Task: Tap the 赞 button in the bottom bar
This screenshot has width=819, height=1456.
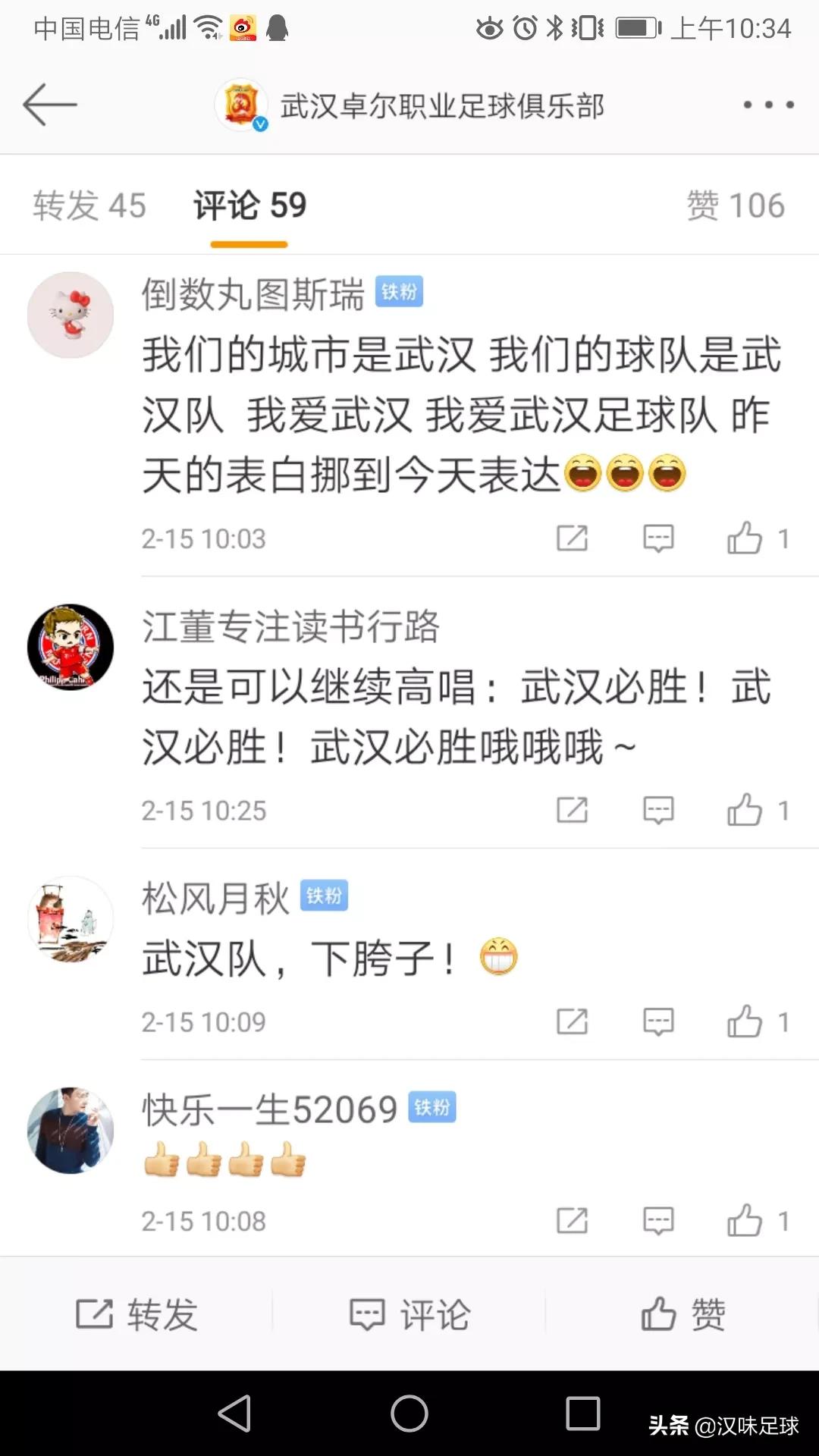Action: pos(681,1313)
